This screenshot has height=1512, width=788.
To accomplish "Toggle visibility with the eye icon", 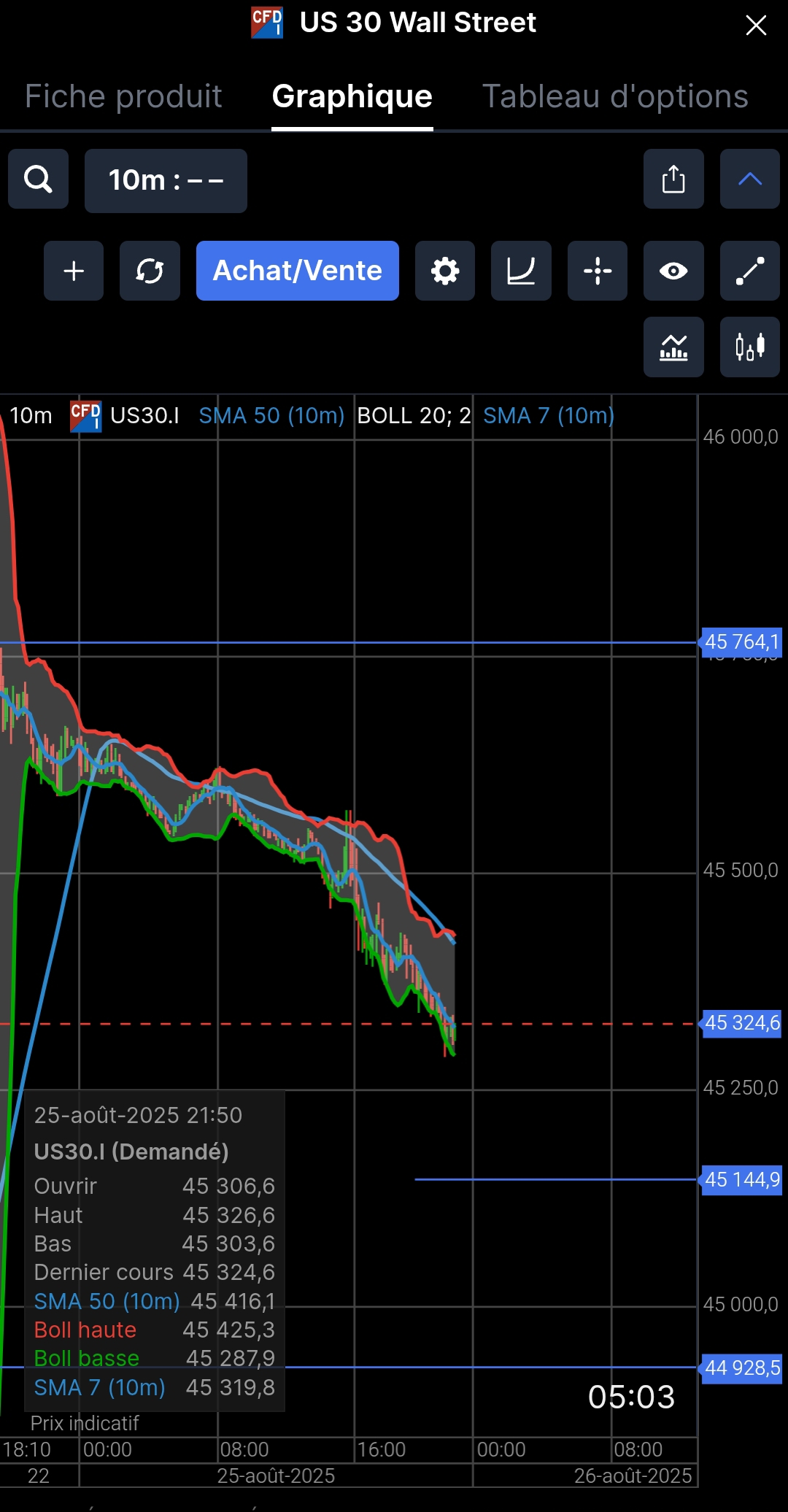I will [x=673, y=271].
